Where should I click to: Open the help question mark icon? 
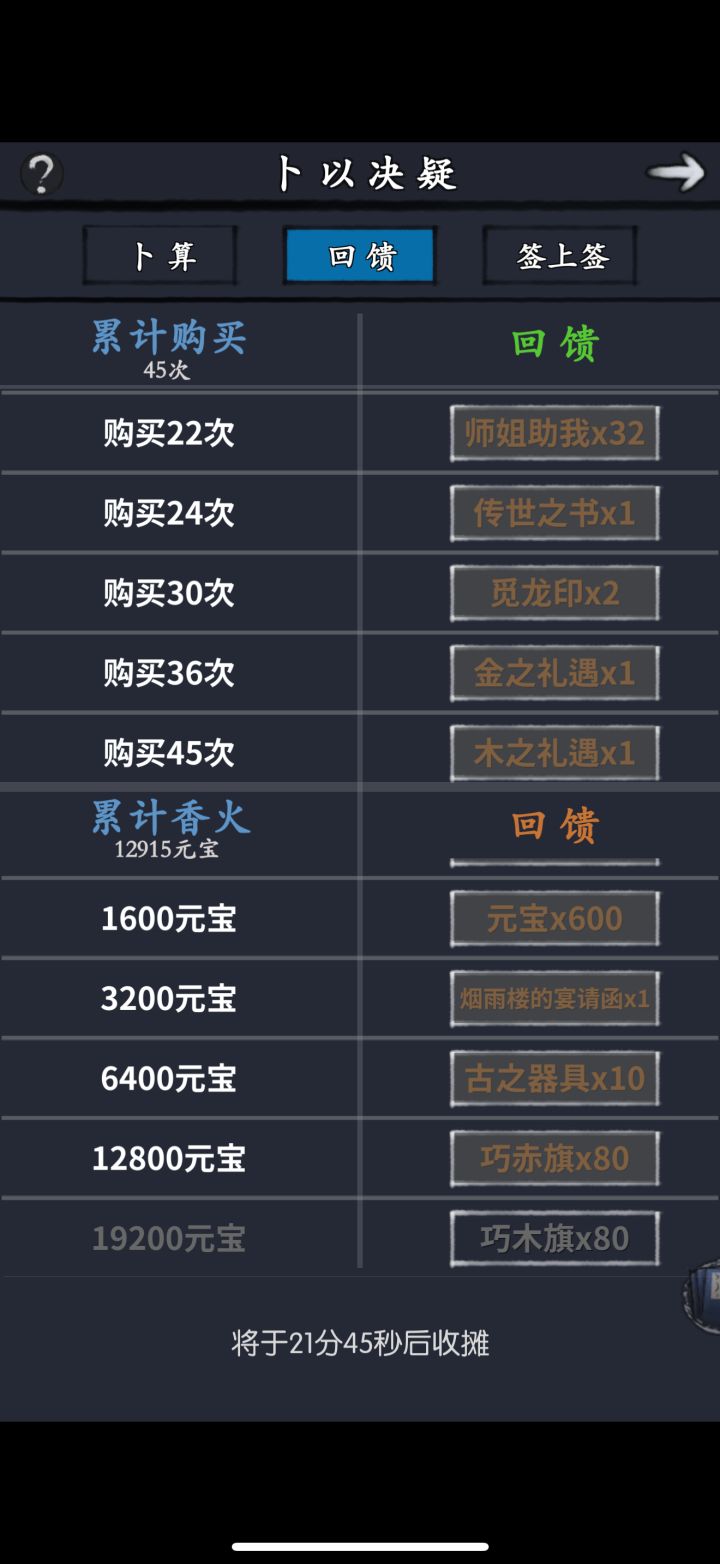click(42, 172)
